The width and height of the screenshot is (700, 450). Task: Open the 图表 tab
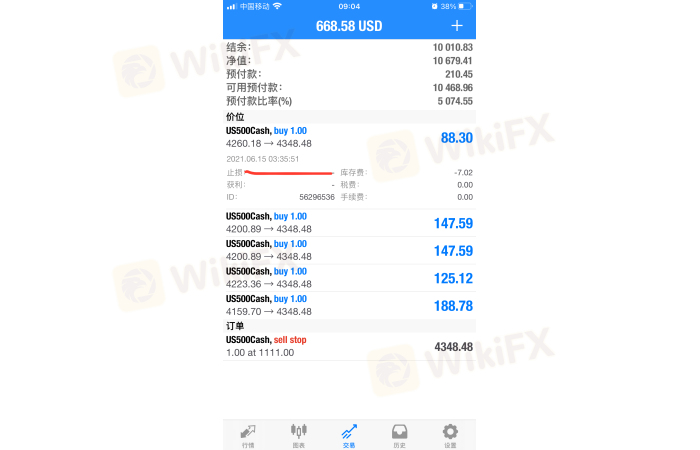point(298,434)
